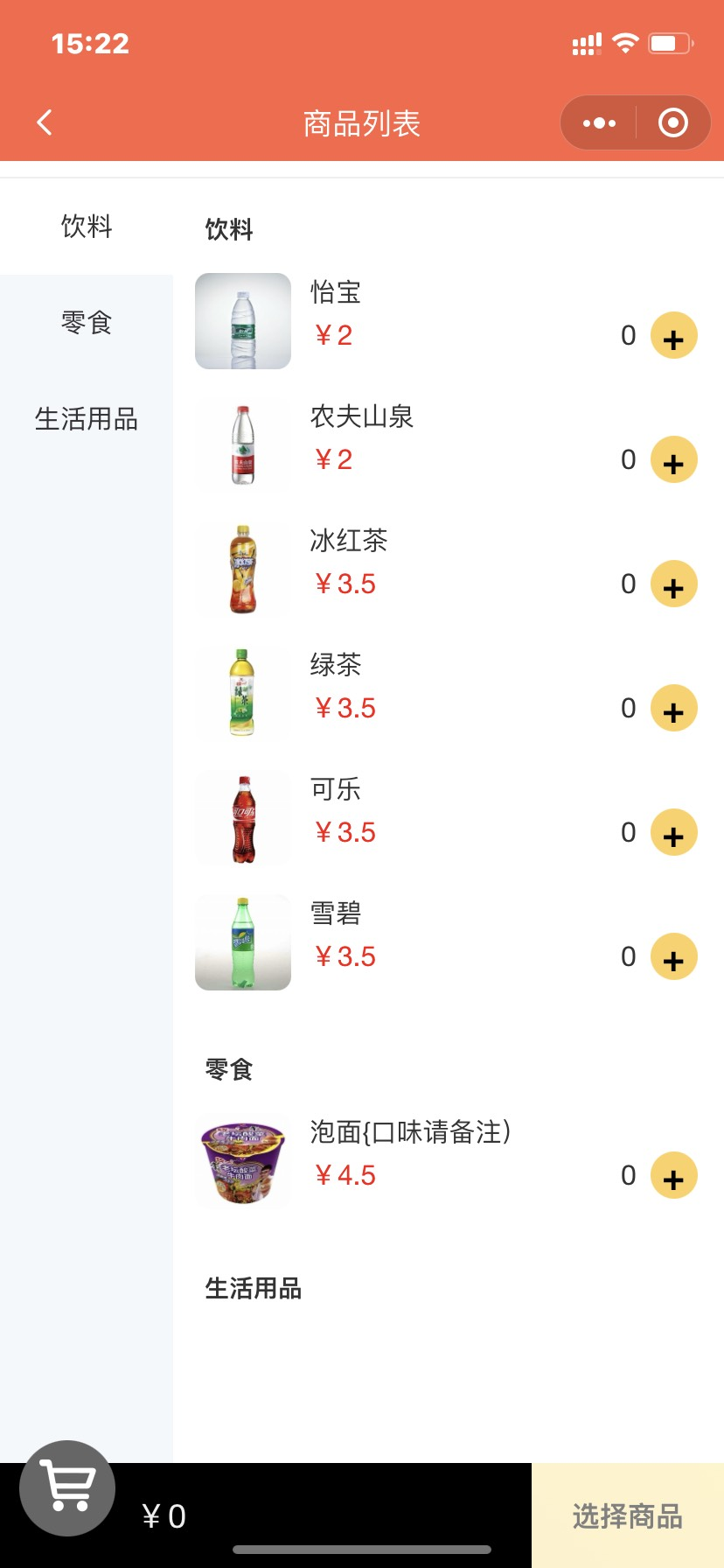Select the 饮料 sidebar category

85,226
